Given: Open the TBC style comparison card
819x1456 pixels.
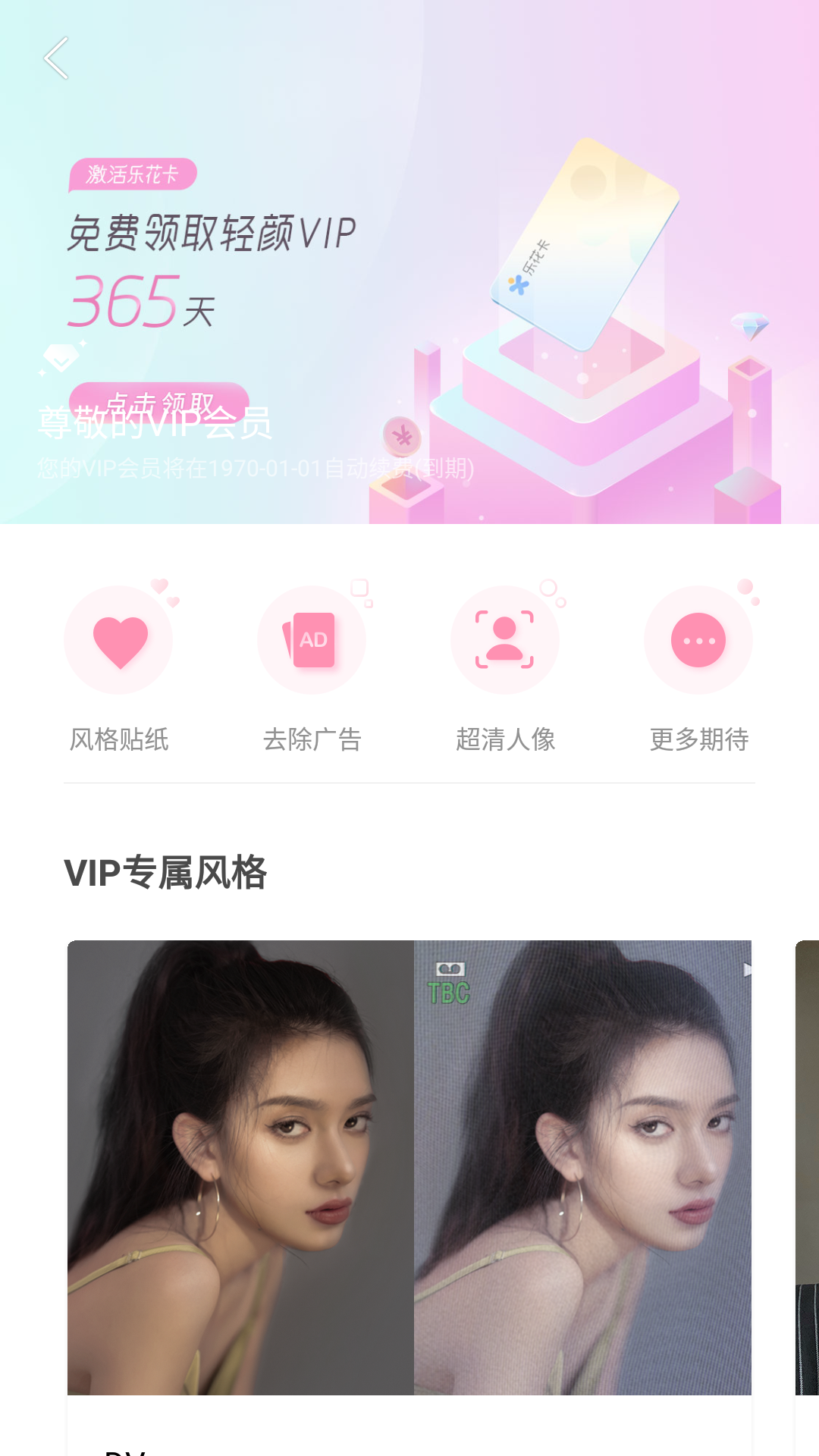Looking at the screenshot, I should [409, 1168].
